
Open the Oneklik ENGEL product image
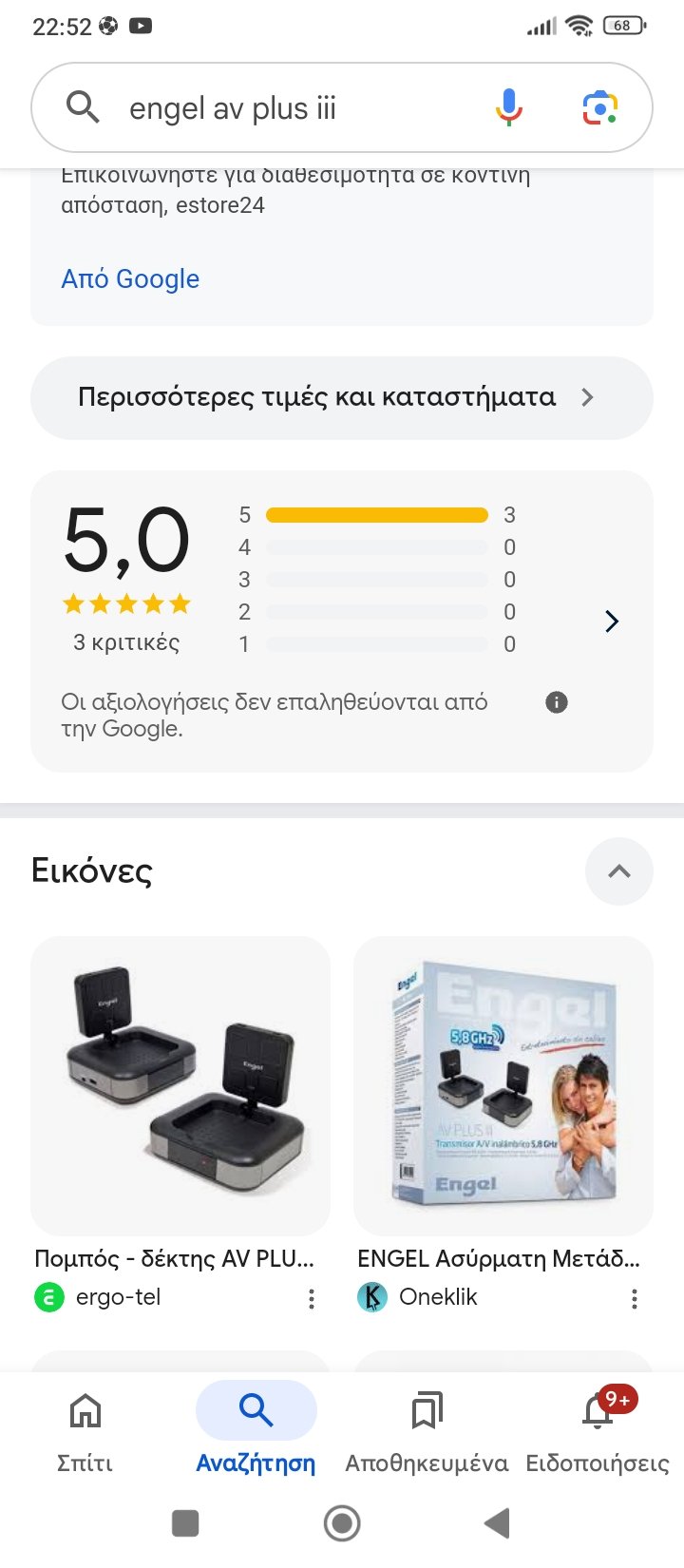[503, 1085]
